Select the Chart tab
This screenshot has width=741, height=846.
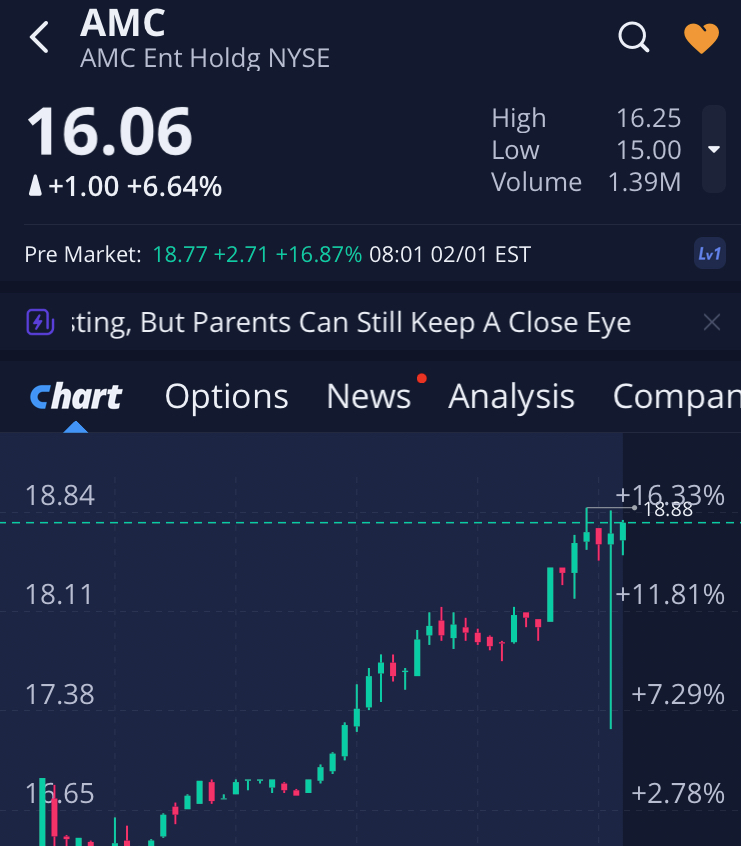coord(76,397)
